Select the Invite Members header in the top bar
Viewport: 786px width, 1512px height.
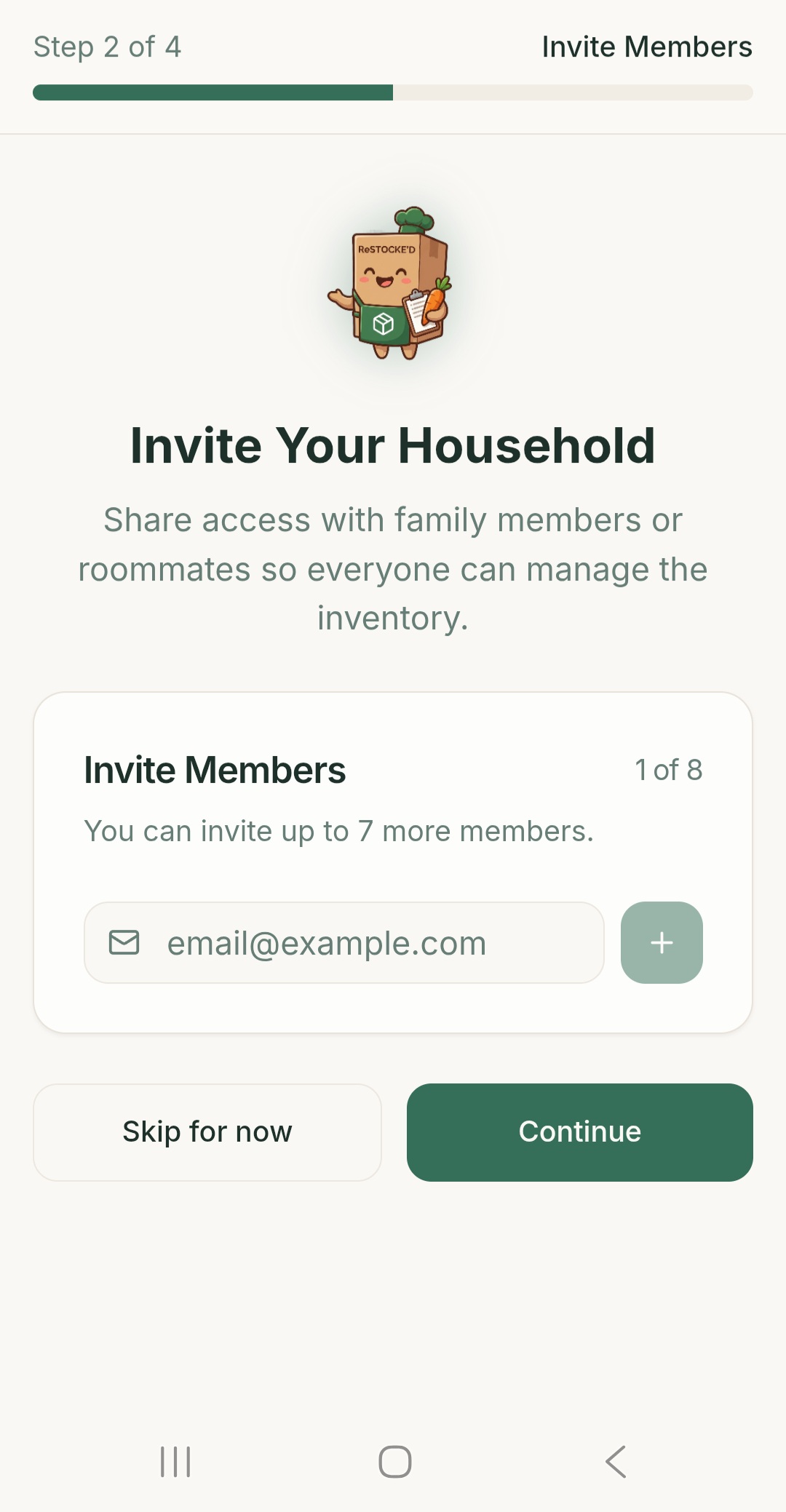pos(647,46)
